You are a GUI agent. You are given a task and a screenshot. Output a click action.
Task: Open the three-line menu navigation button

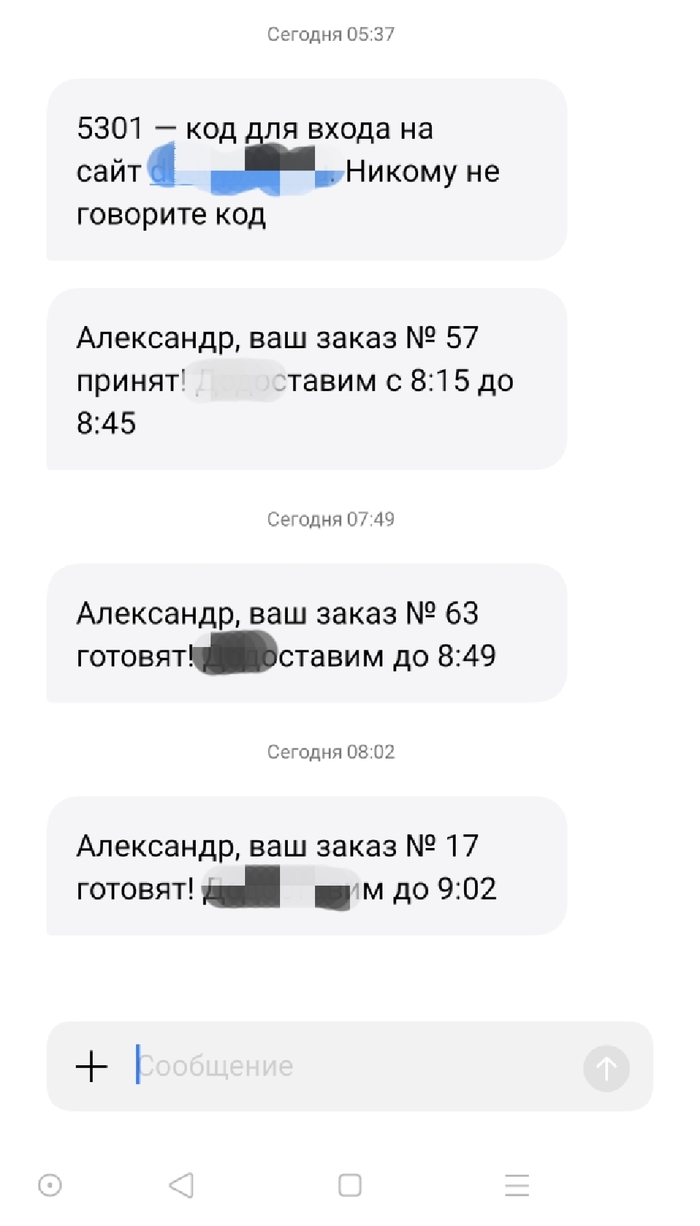click(517, 1186)
